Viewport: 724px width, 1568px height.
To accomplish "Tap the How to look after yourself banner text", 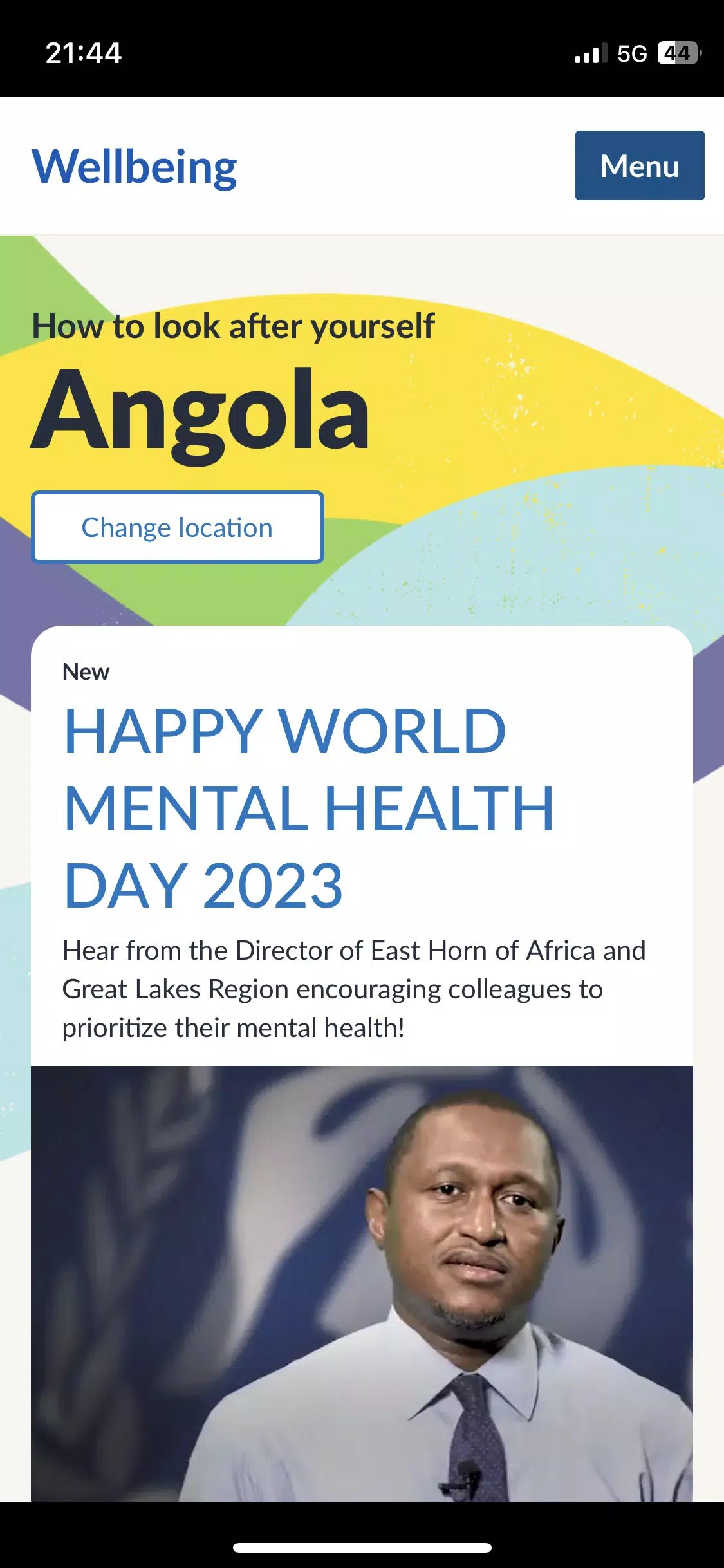I will (233, 326).
